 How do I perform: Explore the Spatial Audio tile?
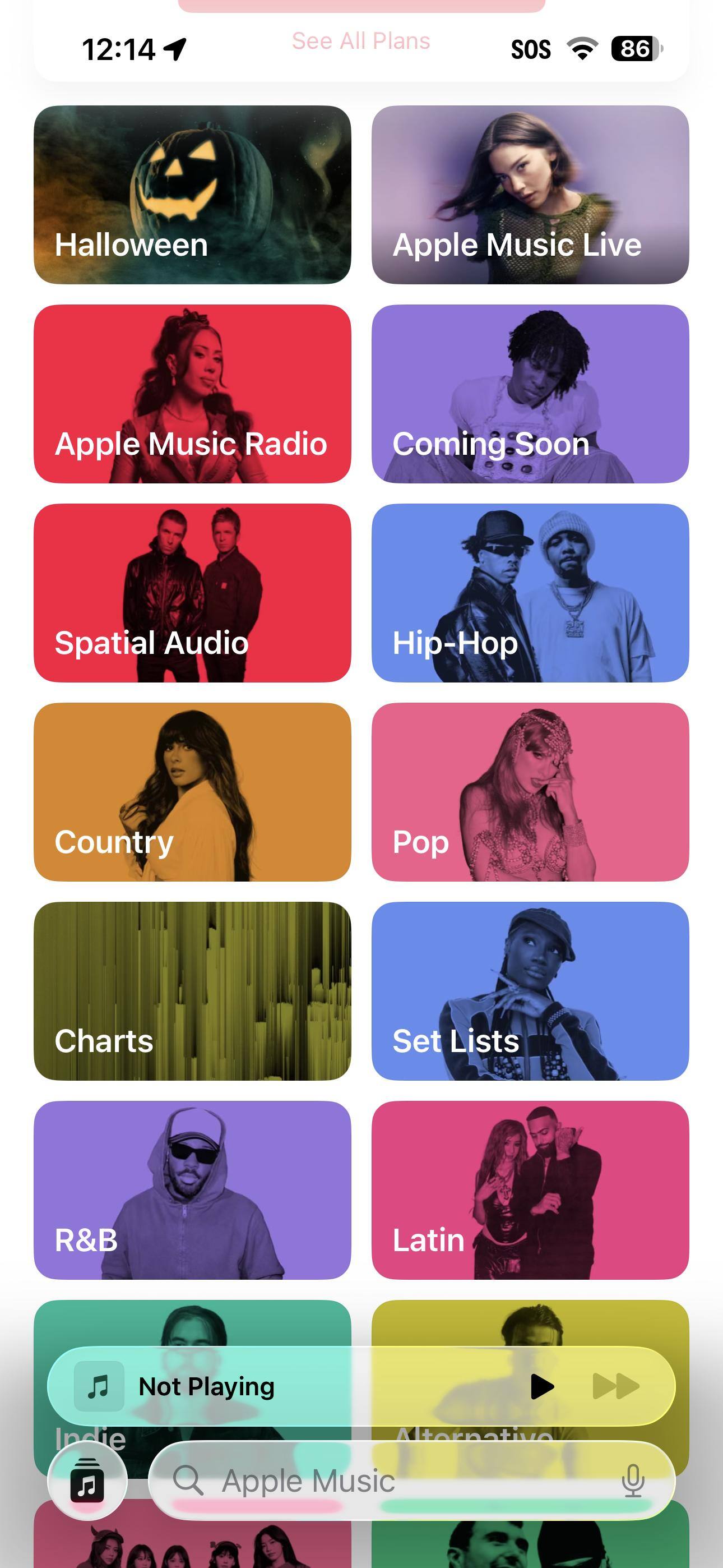pos(192,592)
